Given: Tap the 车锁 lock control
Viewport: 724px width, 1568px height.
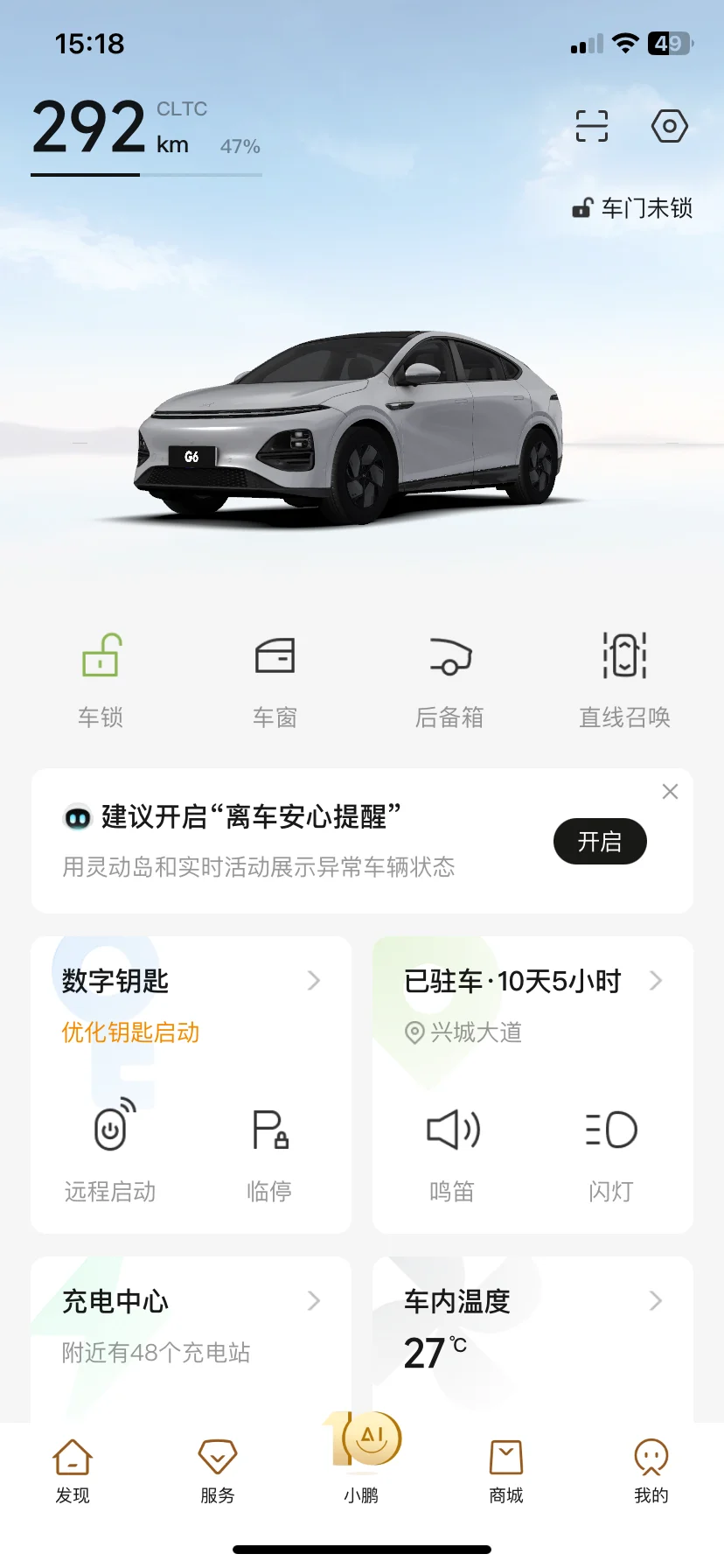Looking at the screenshot, I should (101, 678).
